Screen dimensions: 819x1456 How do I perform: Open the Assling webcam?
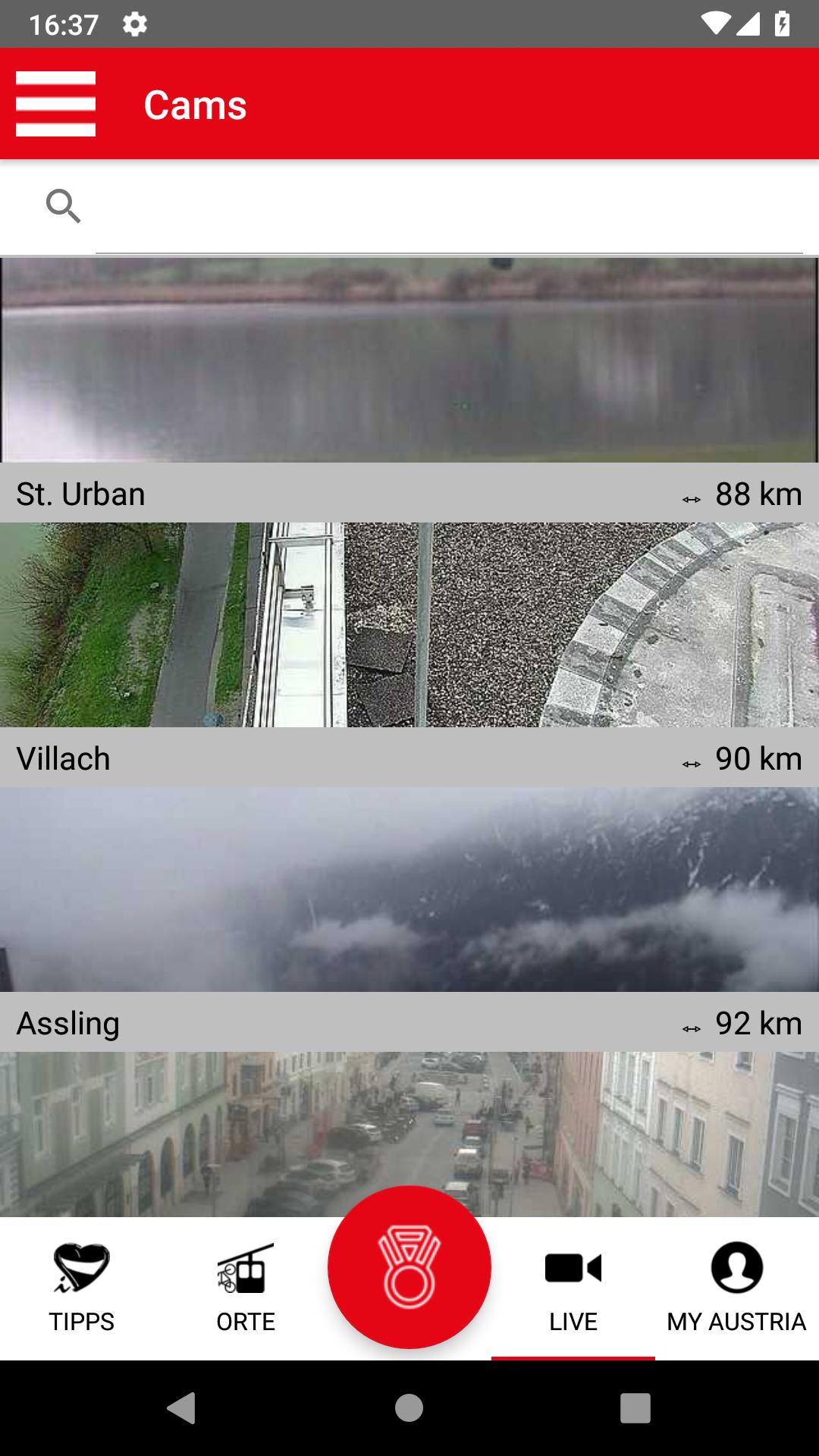pyautogui.click(x=409, y=890)
